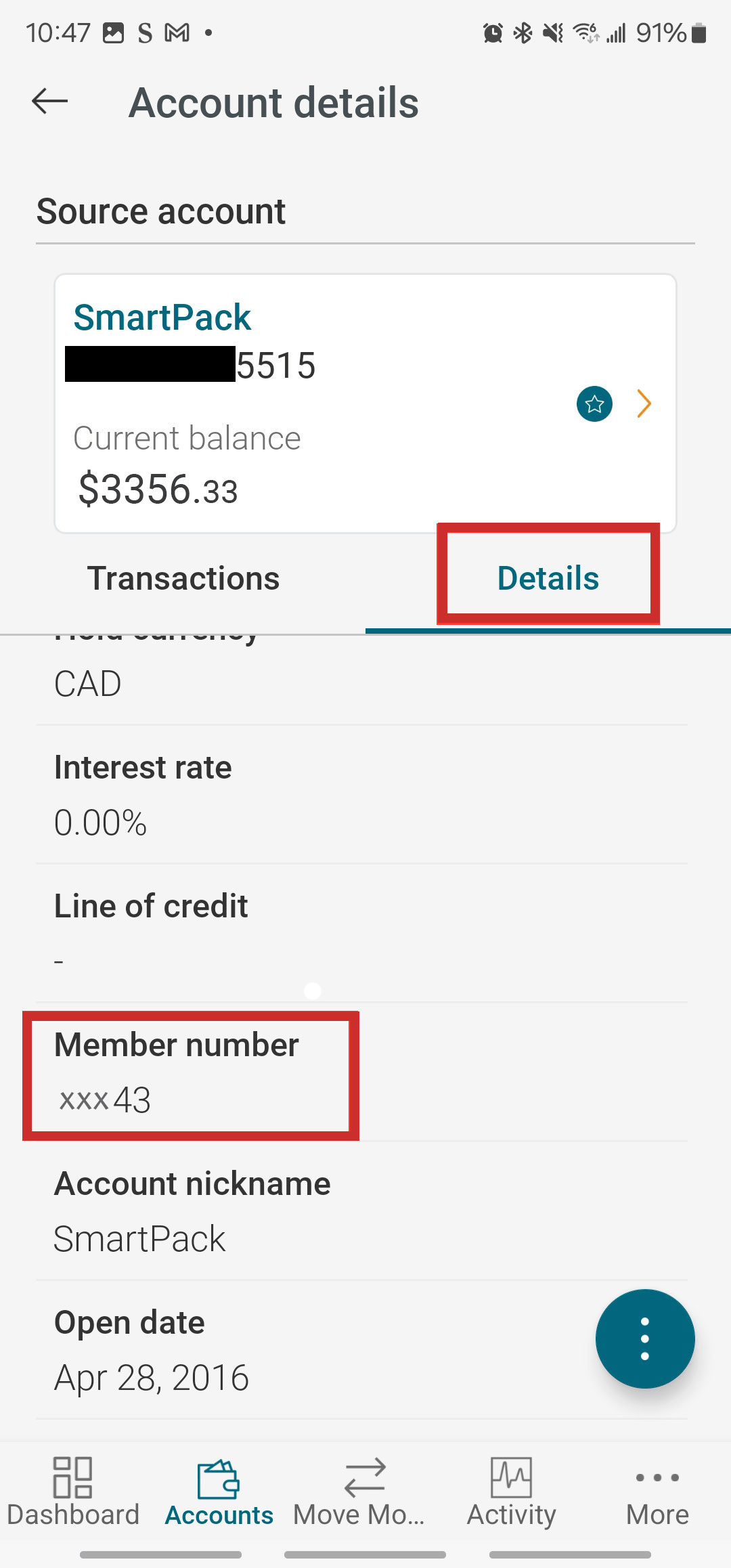The width and height of the screenshot is (731, 1568).
Task: Open the More menu
Action: 657,1493
